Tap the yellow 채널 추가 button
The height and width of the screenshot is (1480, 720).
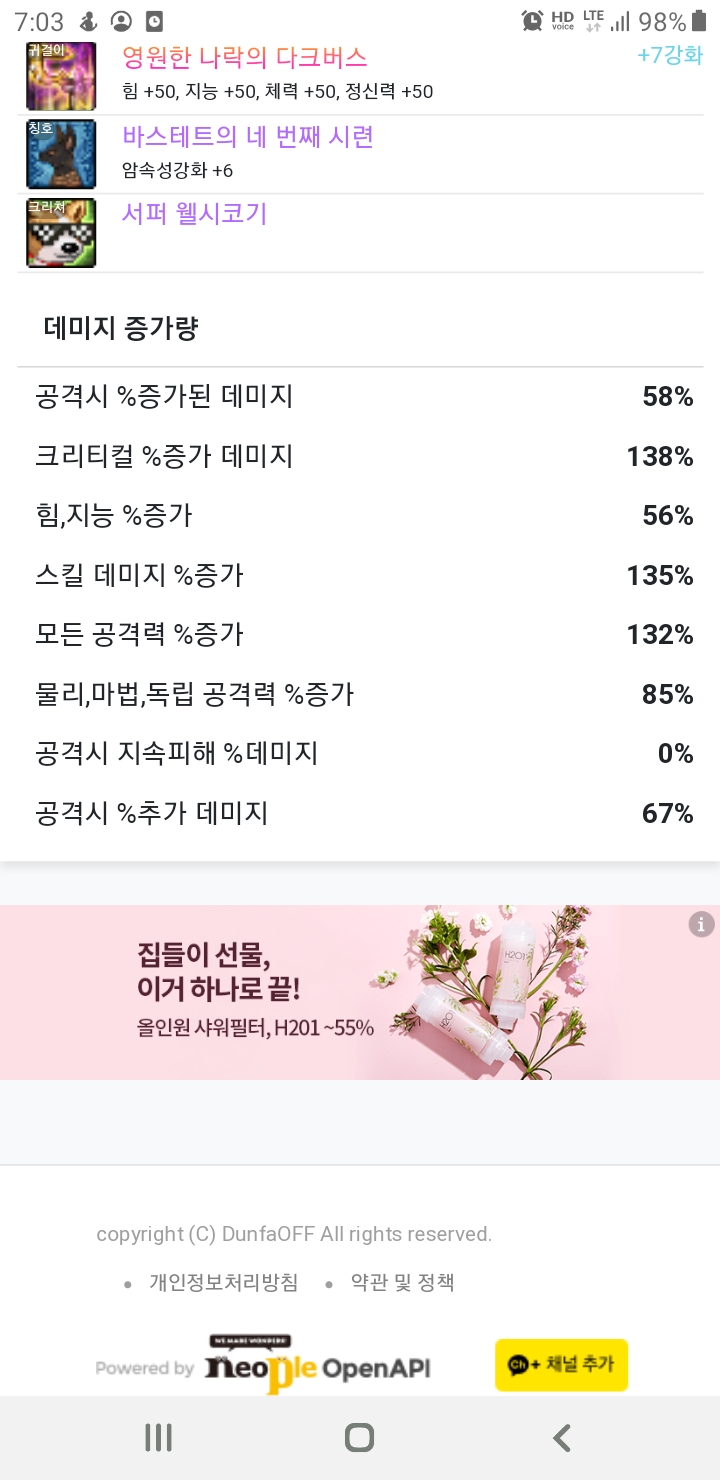point(561,1365)
